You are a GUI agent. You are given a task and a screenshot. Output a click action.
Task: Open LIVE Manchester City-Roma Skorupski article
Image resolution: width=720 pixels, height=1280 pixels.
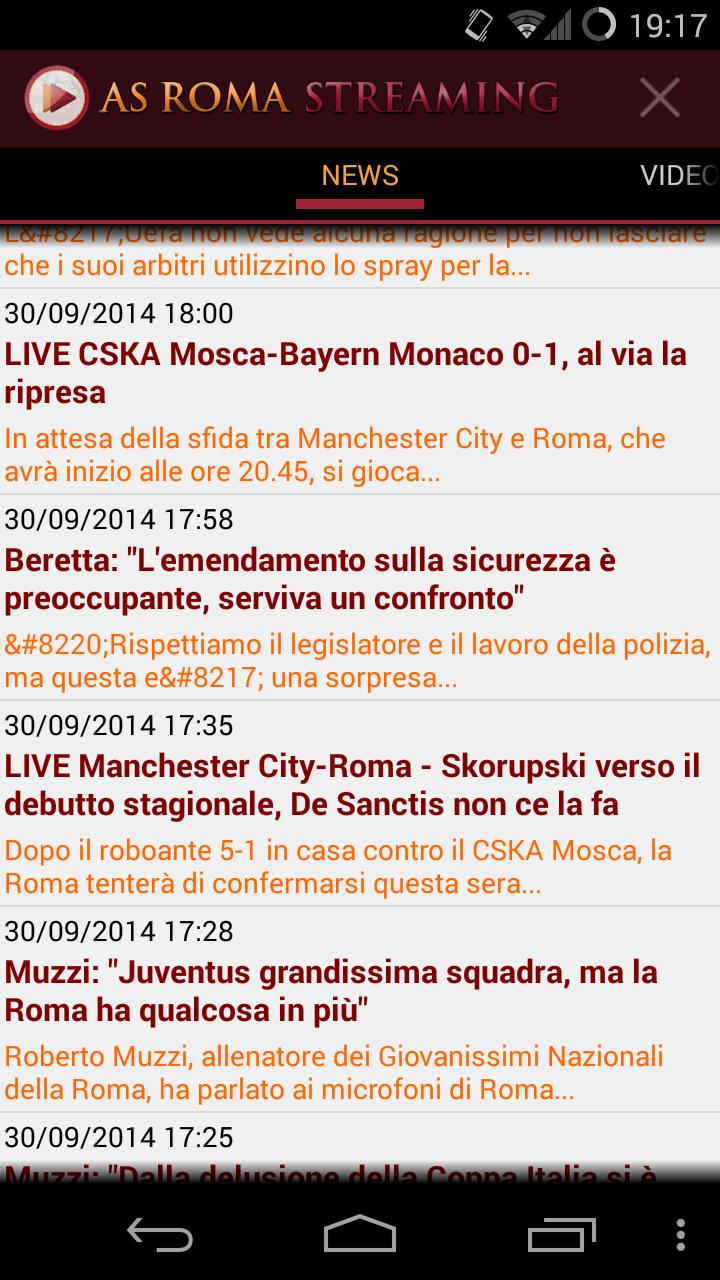click(x=352, y=785)
